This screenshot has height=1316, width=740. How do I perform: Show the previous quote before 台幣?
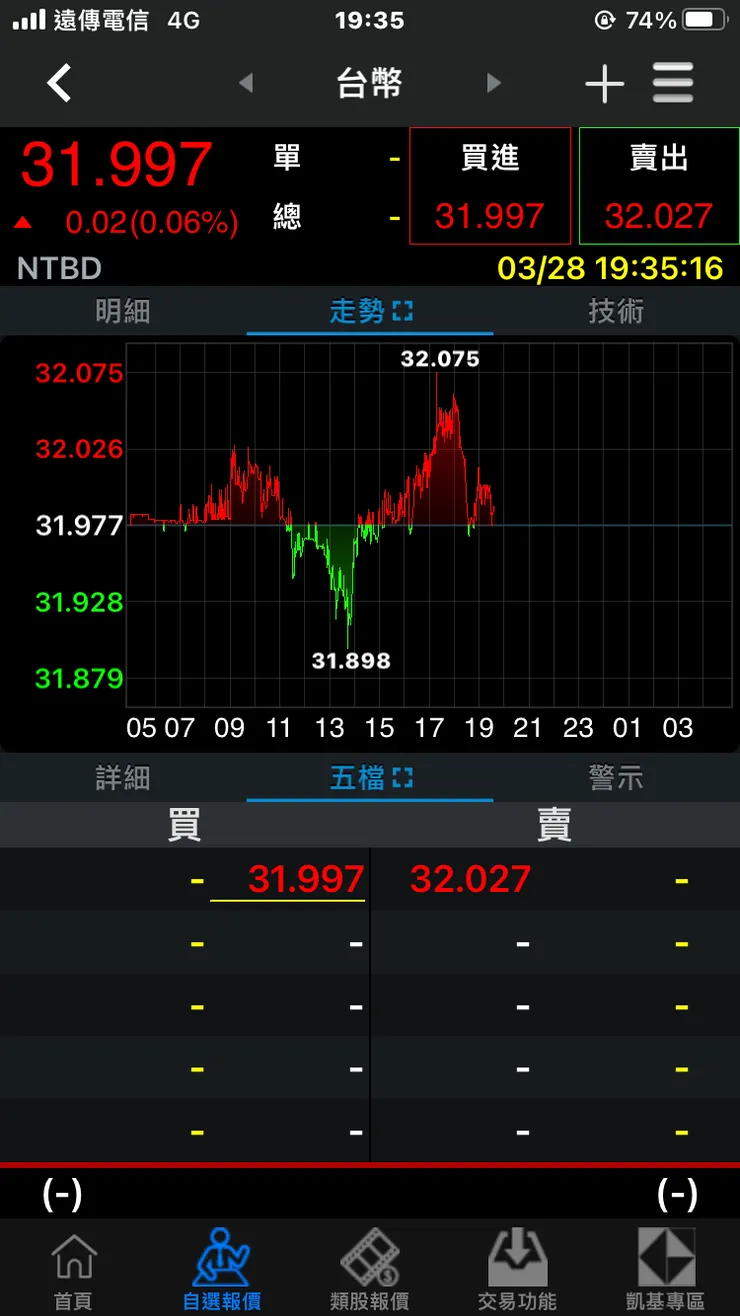click(246, 83)
